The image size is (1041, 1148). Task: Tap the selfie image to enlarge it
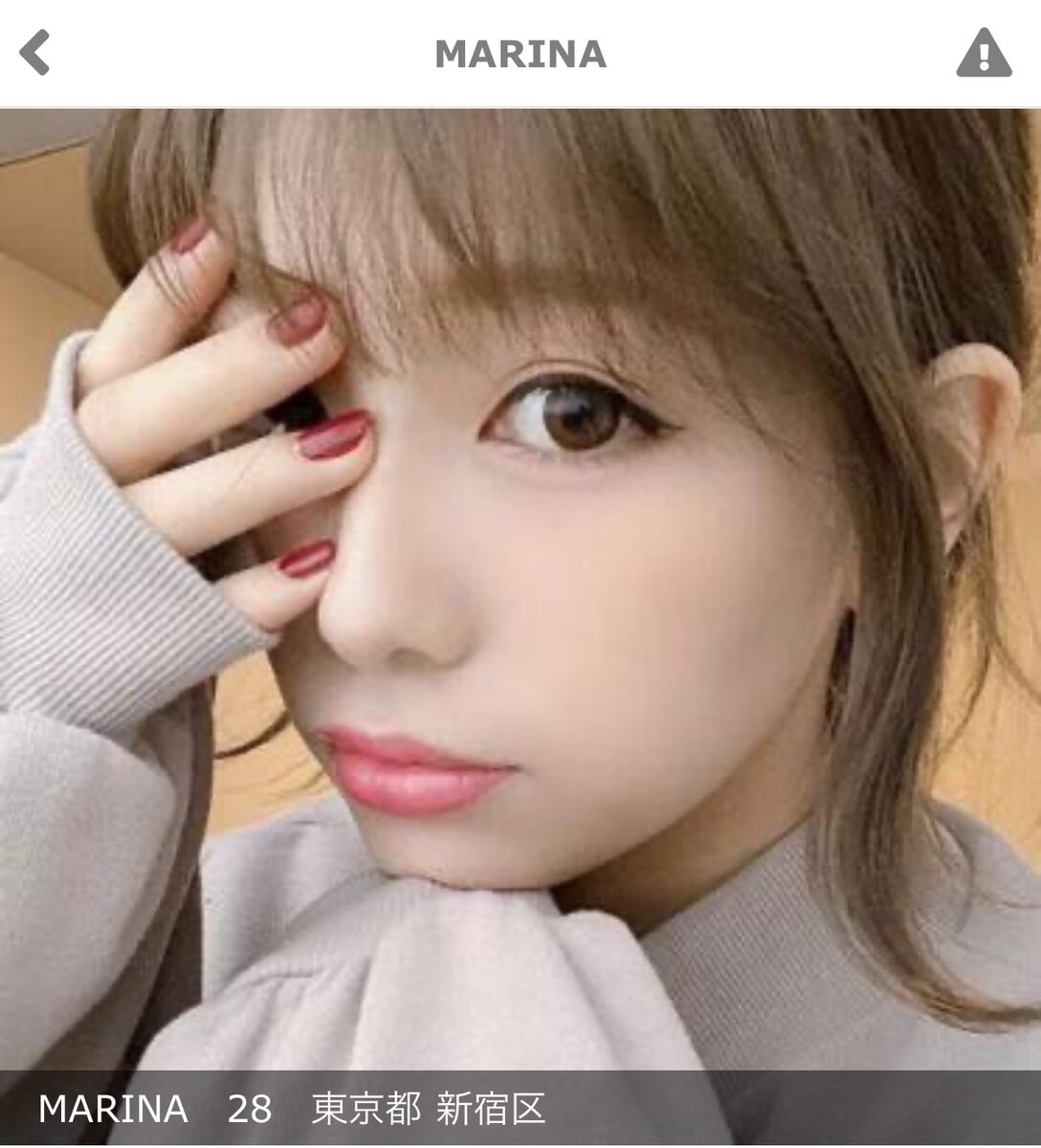coord(520,593)
